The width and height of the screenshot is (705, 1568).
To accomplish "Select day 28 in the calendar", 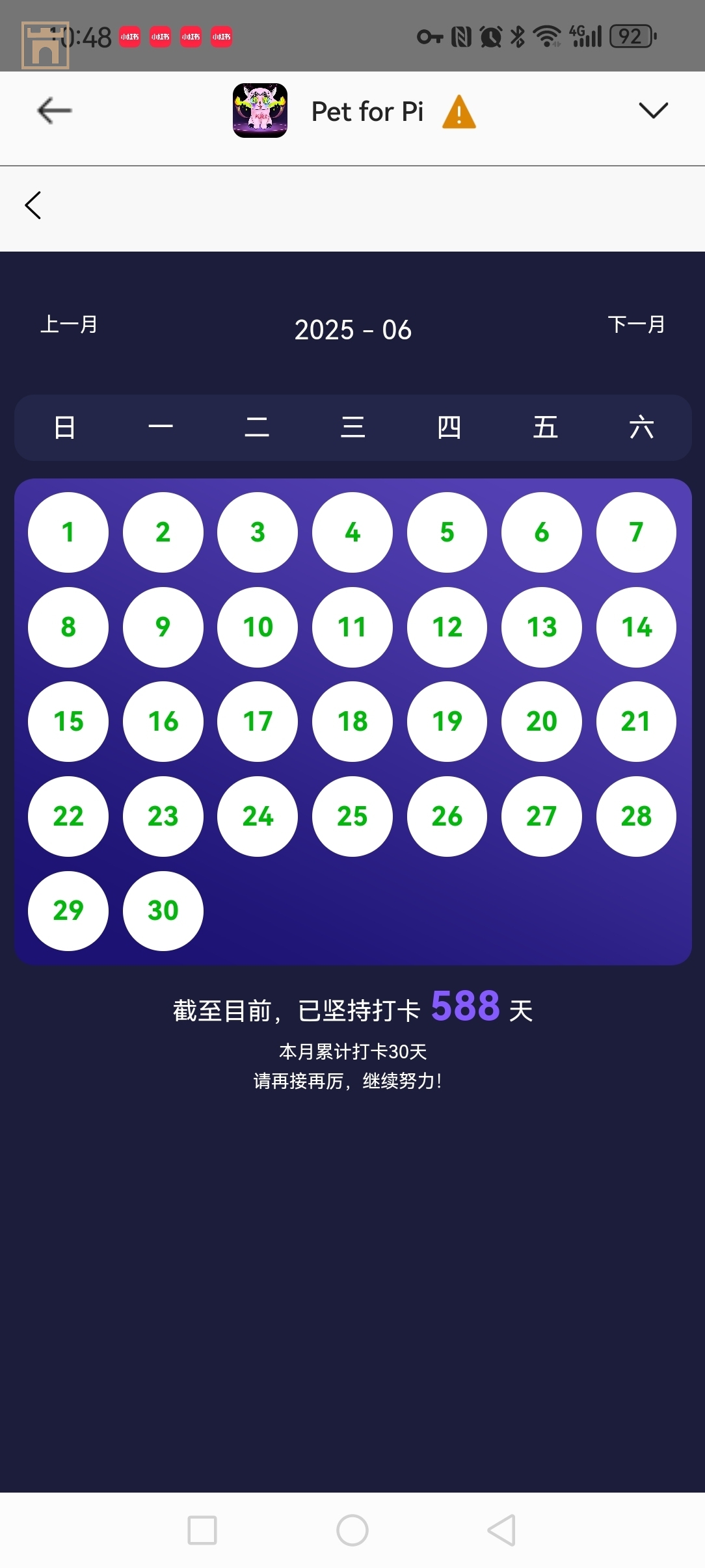I will (636, 817).
